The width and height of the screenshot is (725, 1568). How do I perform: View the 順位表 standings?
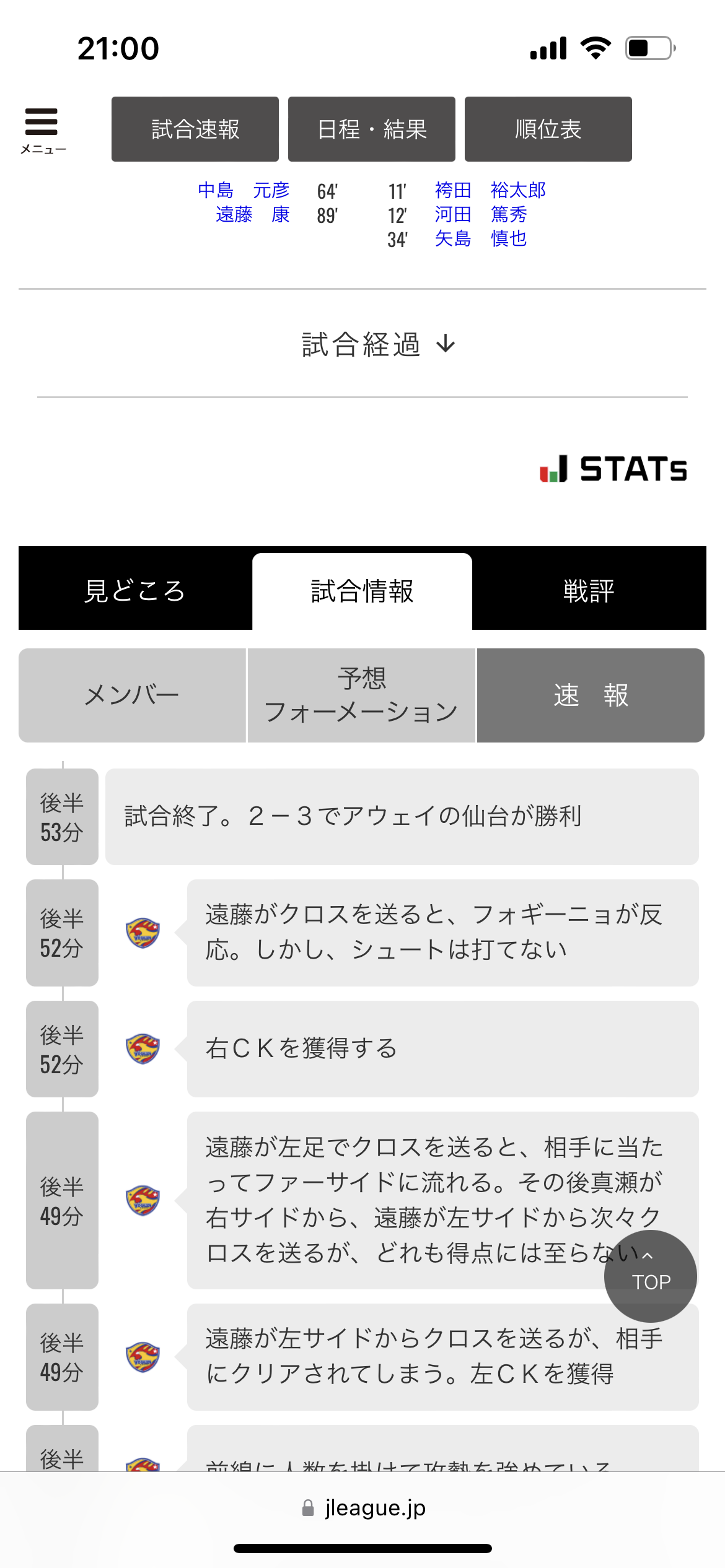point(548,129)
